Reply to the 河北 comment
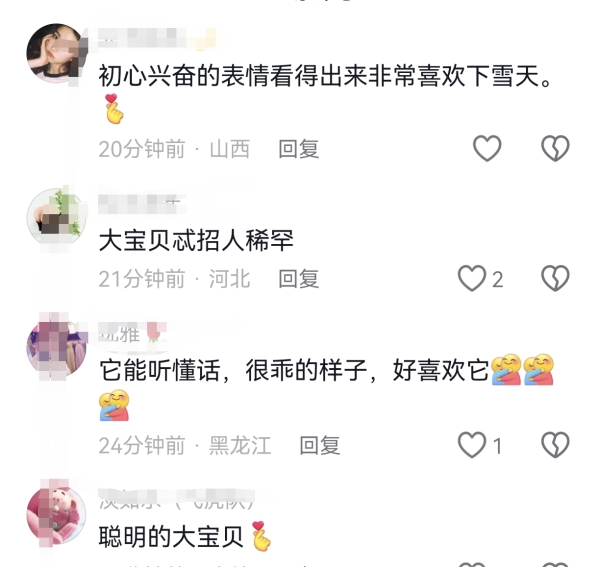This screenshot has width=600, height=567. (x=298, y=278)
